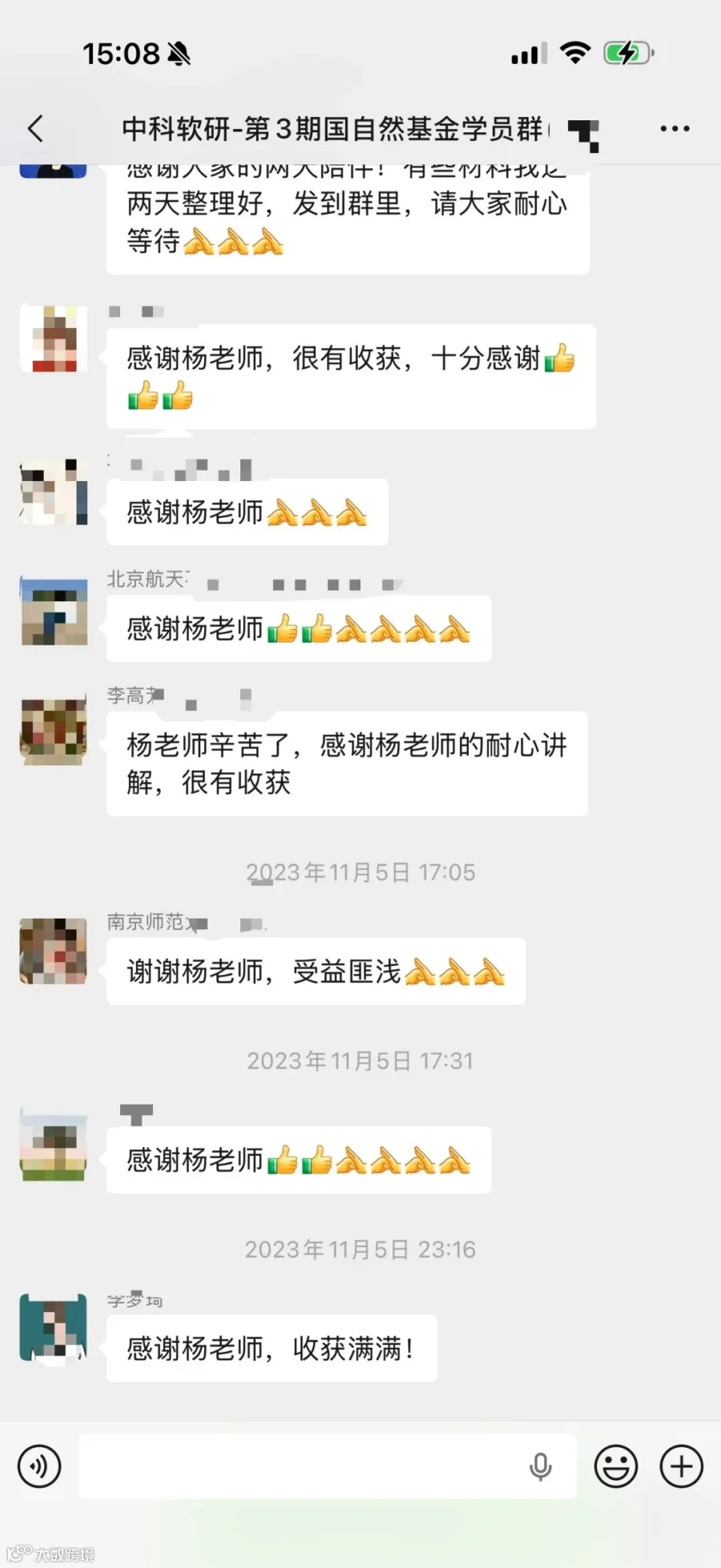Image resolution: width=721 pixels, height=1568 pixels.
Task: Open avatar of member saying 受益匪浅
Action: pyautogui.click(x=54, y=951)
